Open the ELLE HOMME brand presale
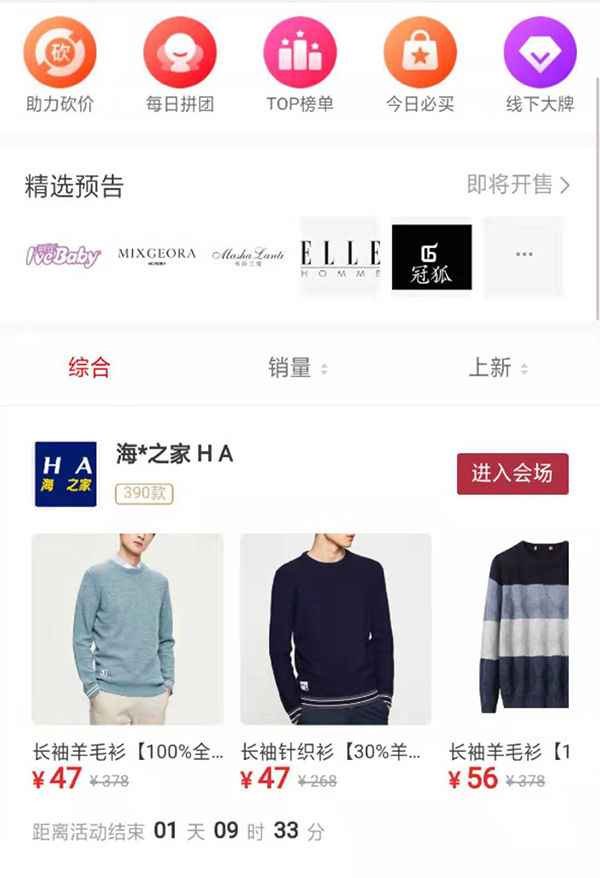The height and width of the screenshot is (878, 600). coord(340,255)
